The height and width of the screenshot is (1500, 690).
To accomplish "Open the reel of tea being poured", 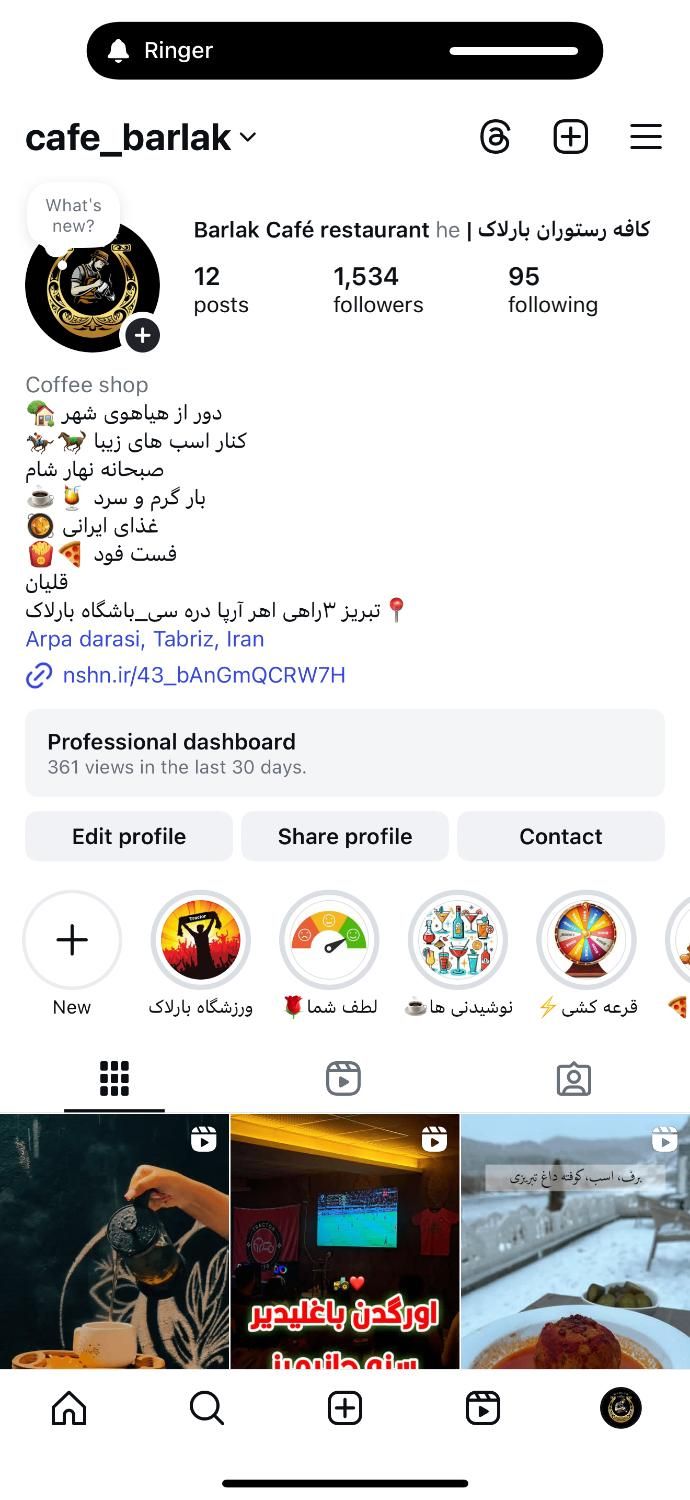I will [114, 1241].
